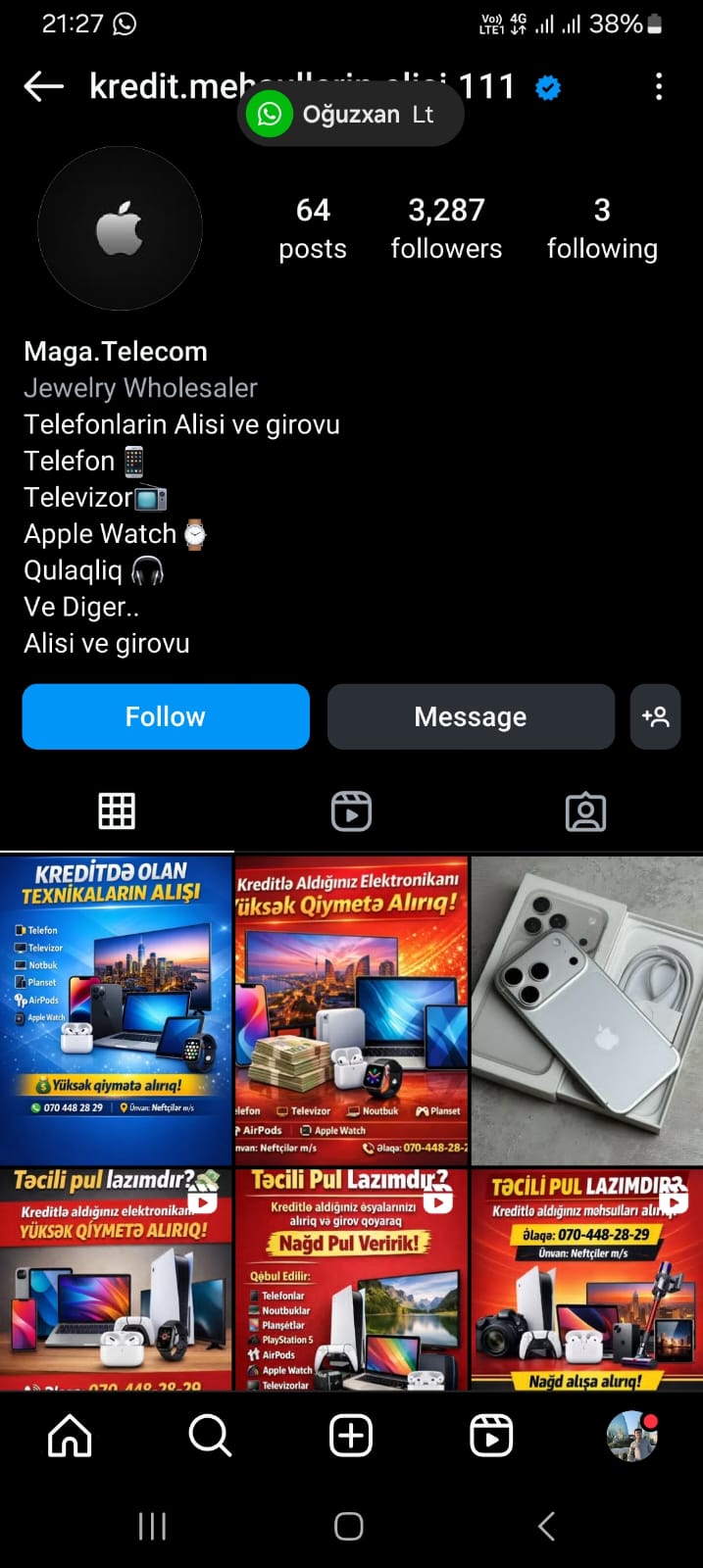
Task: Go to the Instagram home feed
Action: [x=70, y=1436]
